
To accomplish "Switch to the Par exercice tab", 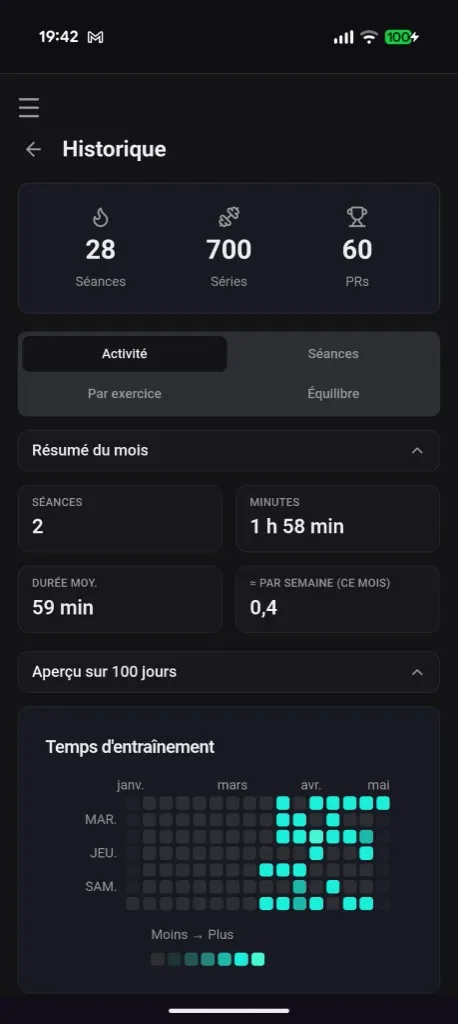I will click(x=124, y=394).
